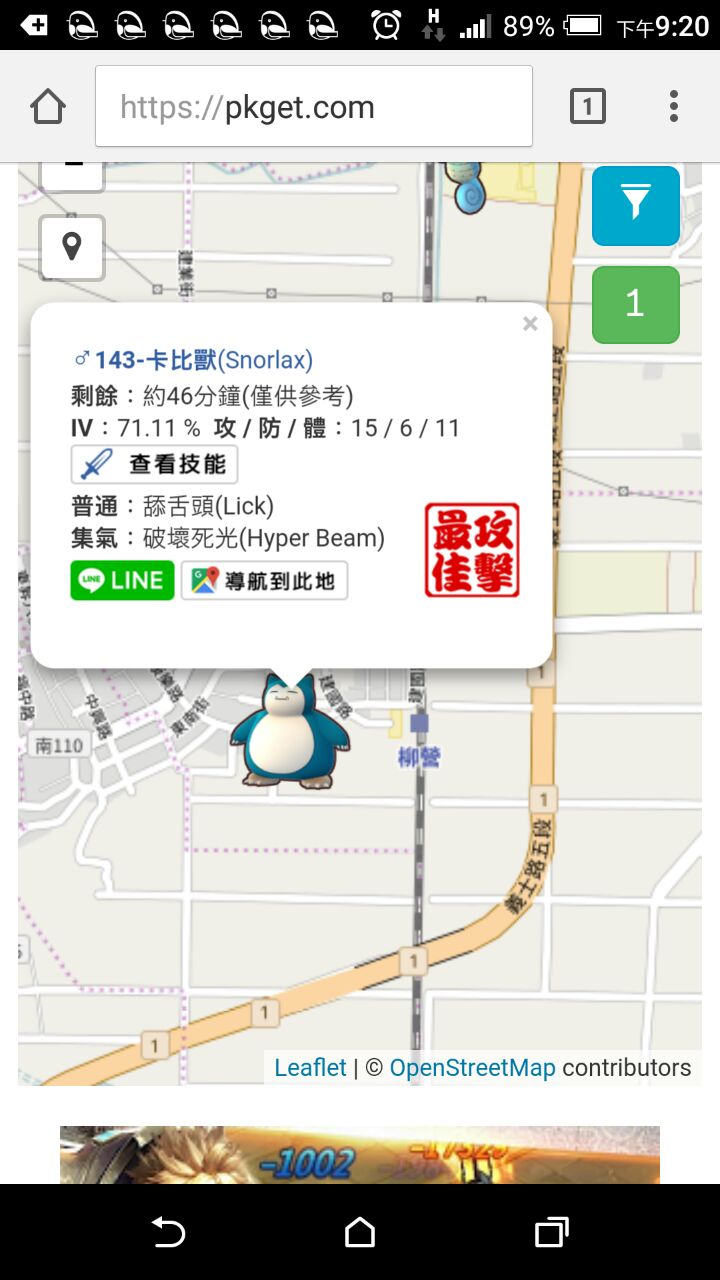The image size is (720, 1280).
Task: Open the browser tab switcher
Action: pyautogui.click(x=587, y=106)
